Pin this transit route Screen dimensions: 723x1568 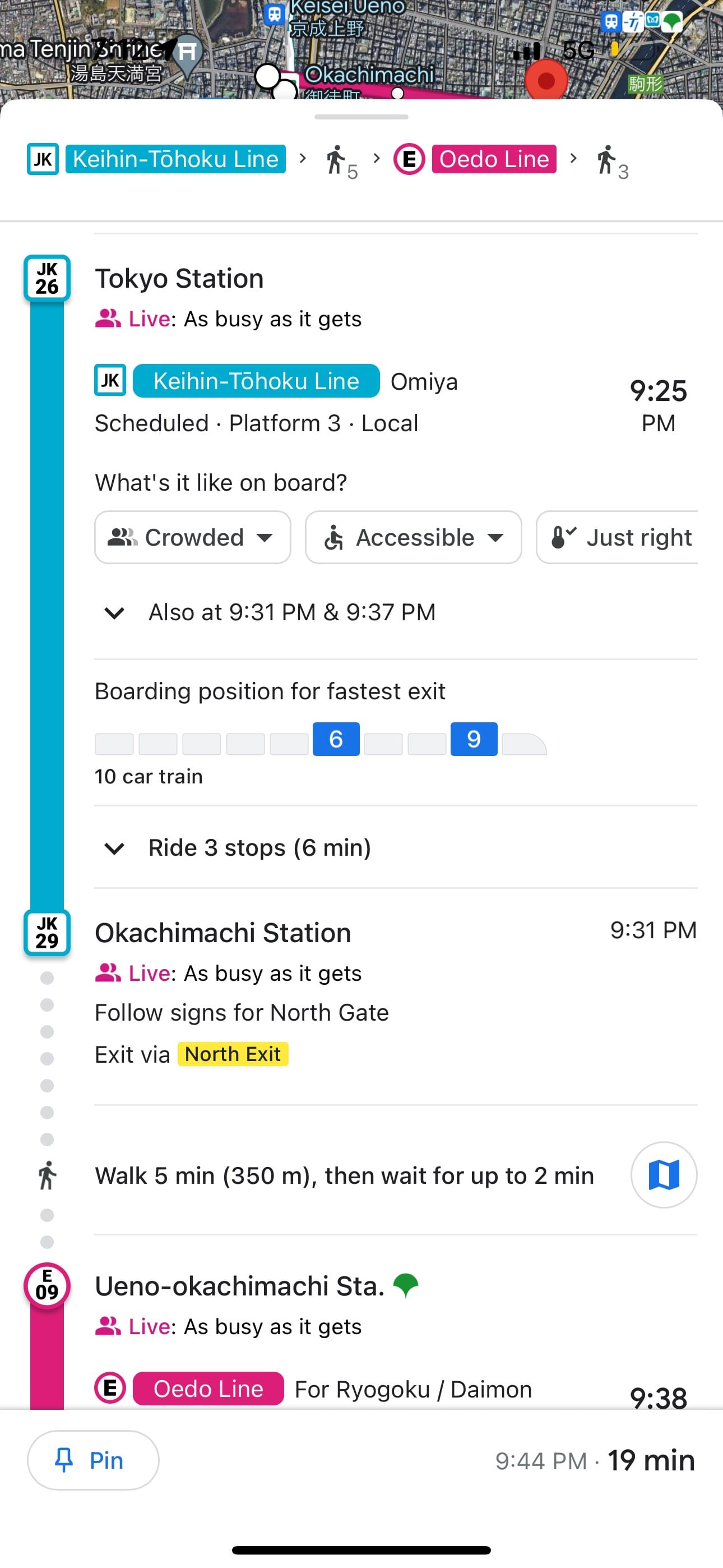coord(93,1460)
